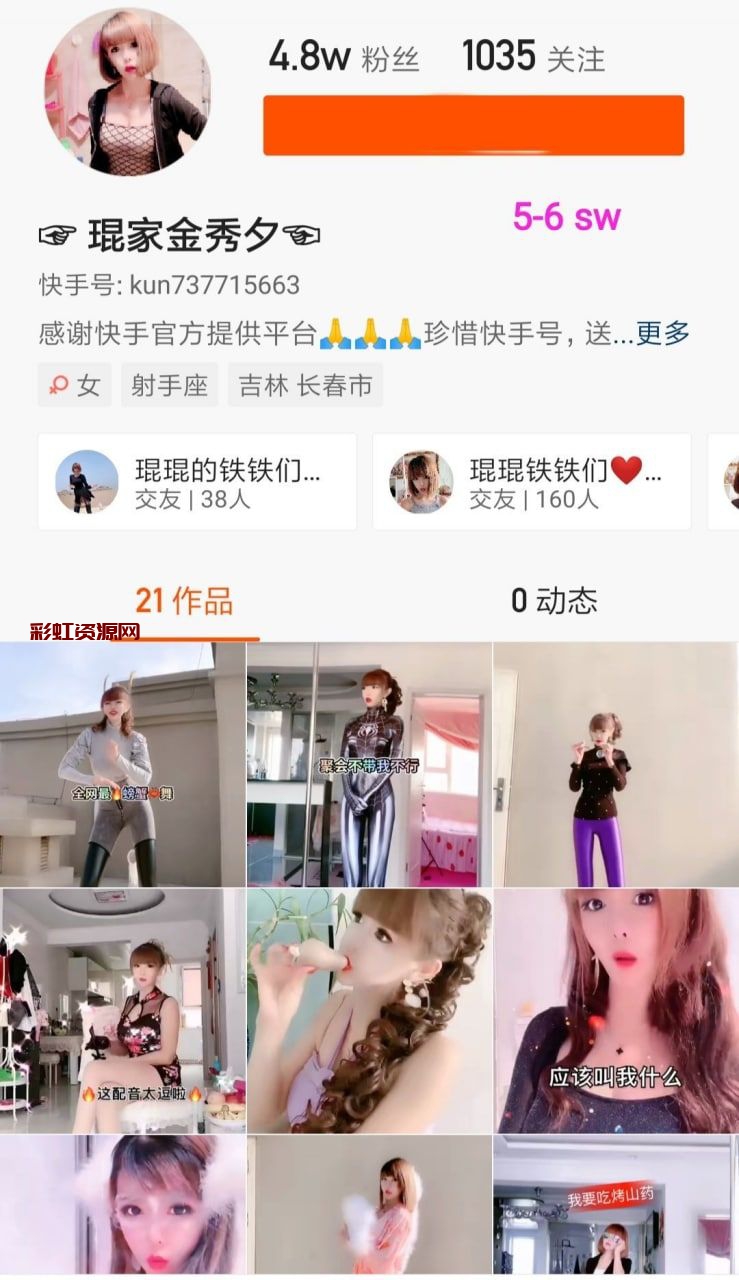This screenshot has height=1280, width=739.
Task: Switch to the 0 动态 tab
Action: (x=554, y=601)
